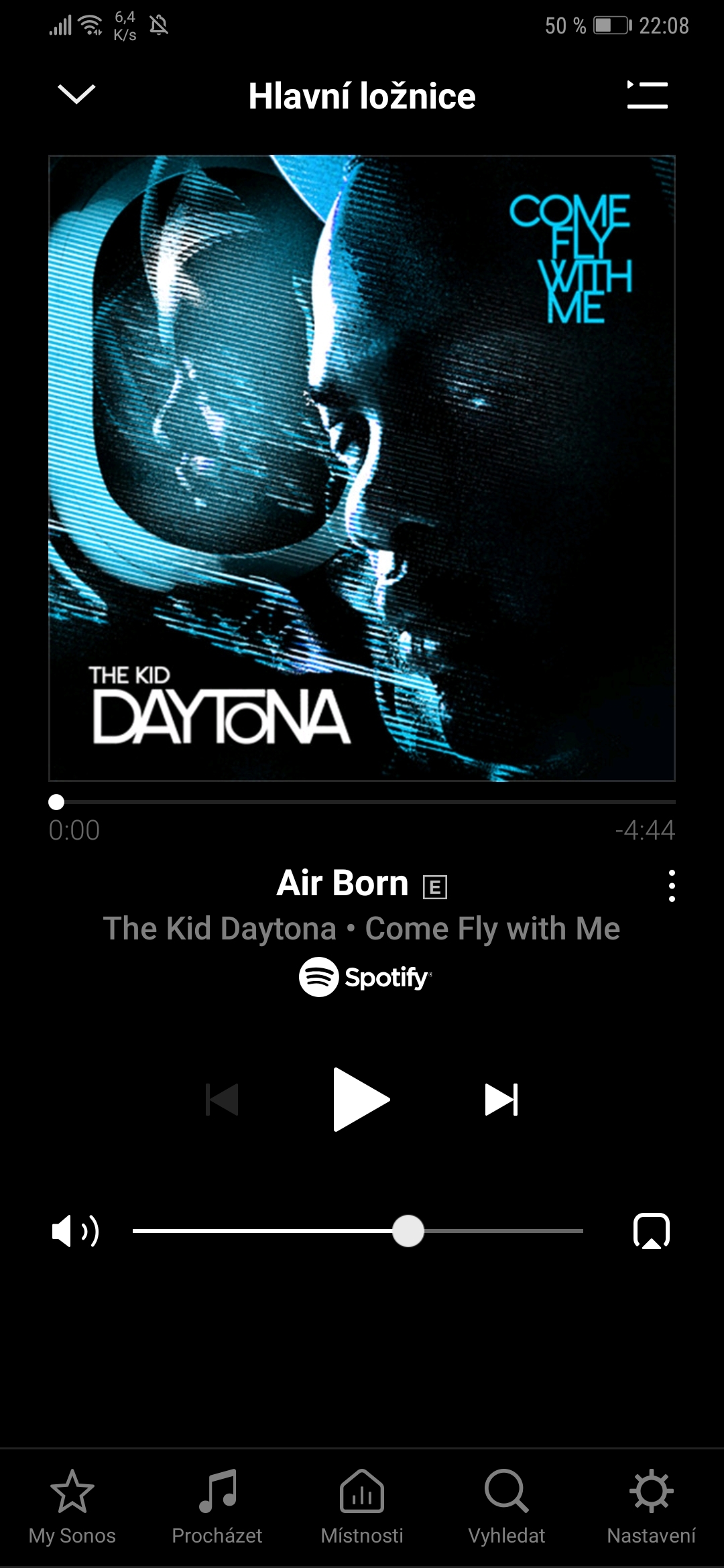Play the track Air Born
The image size is (724, 1568).
tap(361, 1100)
